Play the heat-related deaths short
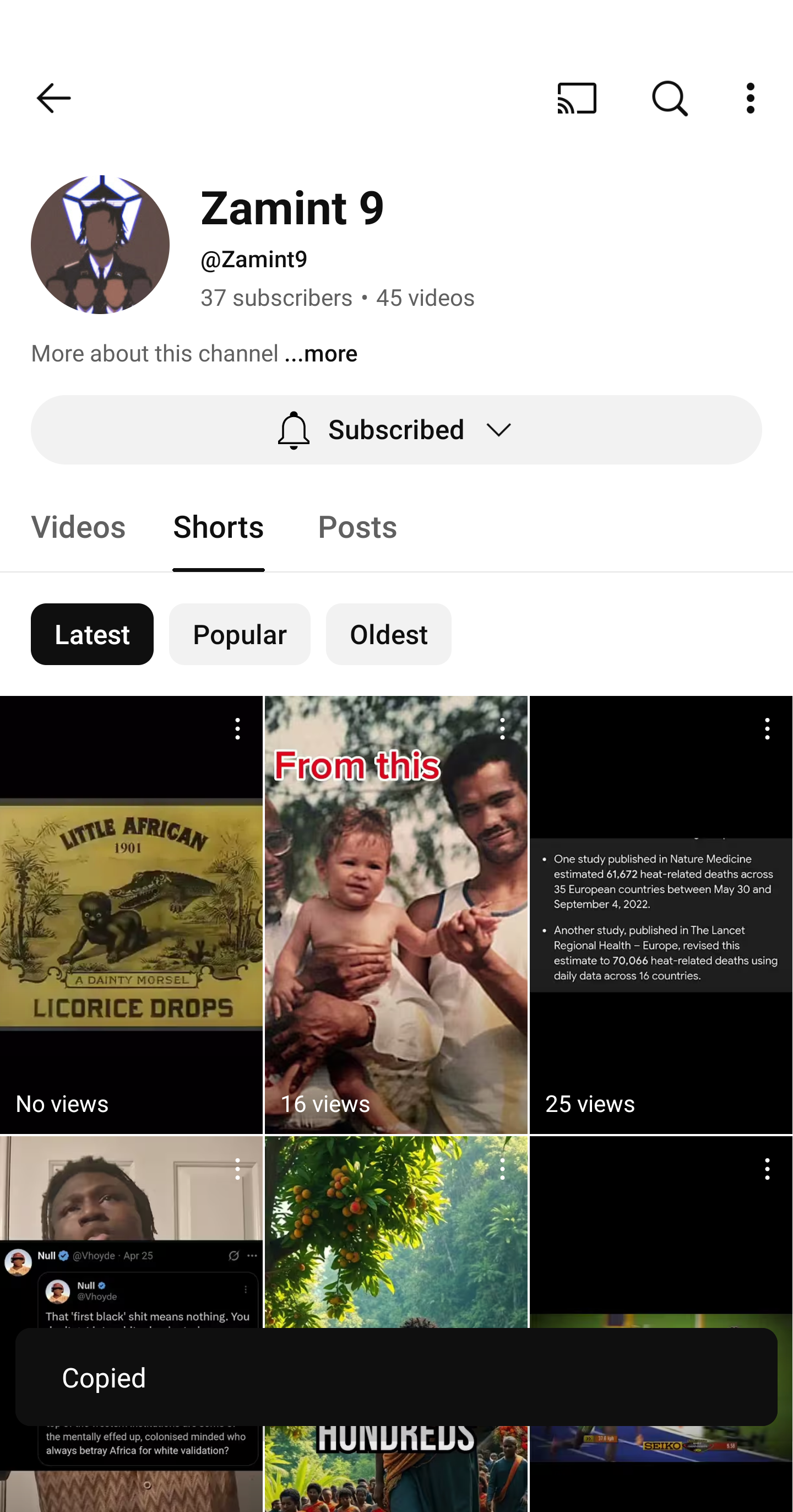Screen dimensions: 793x1512 pos(661,915)
